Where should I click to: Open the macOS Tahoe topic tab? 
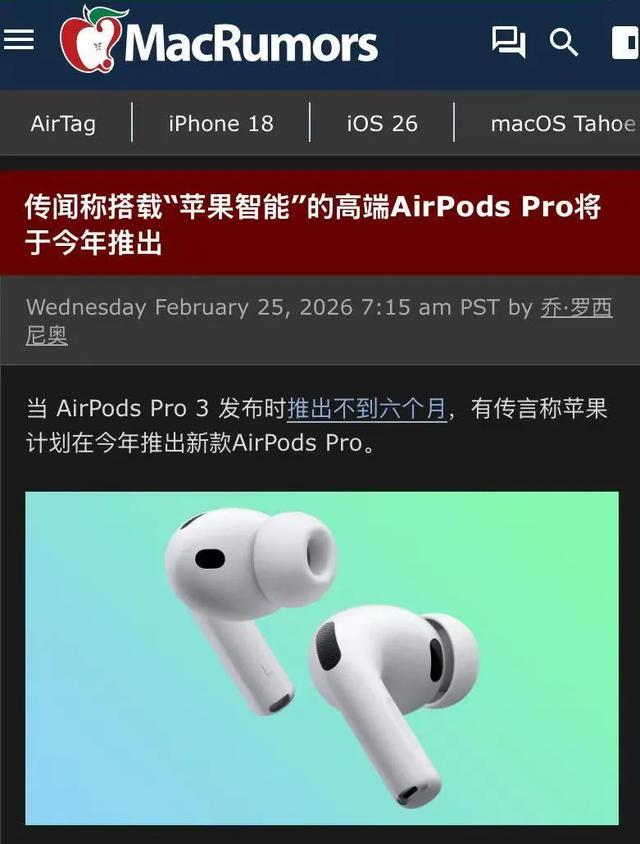coord(562,123)
